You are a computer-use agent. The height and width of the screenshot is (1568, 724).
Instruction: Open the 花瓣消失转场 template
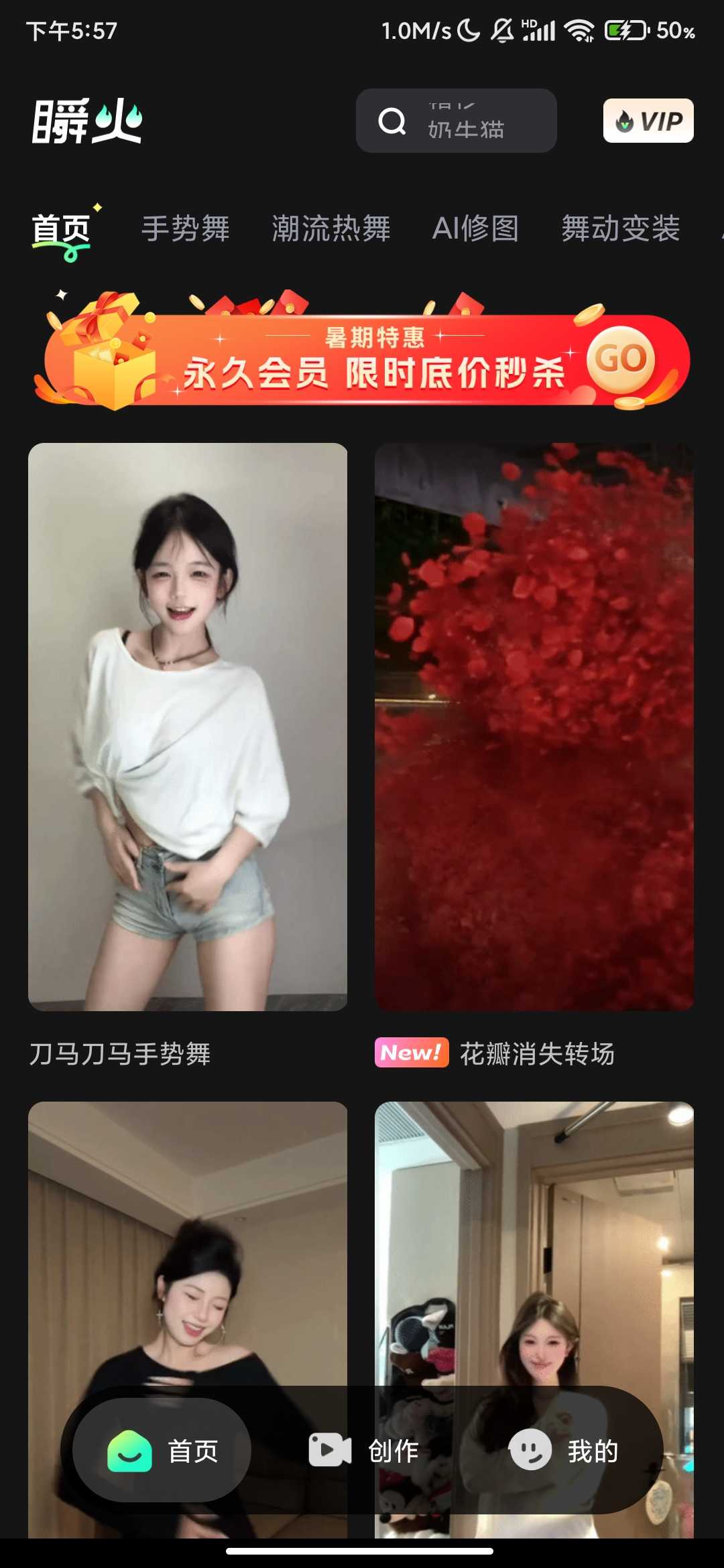coord(534,727)
